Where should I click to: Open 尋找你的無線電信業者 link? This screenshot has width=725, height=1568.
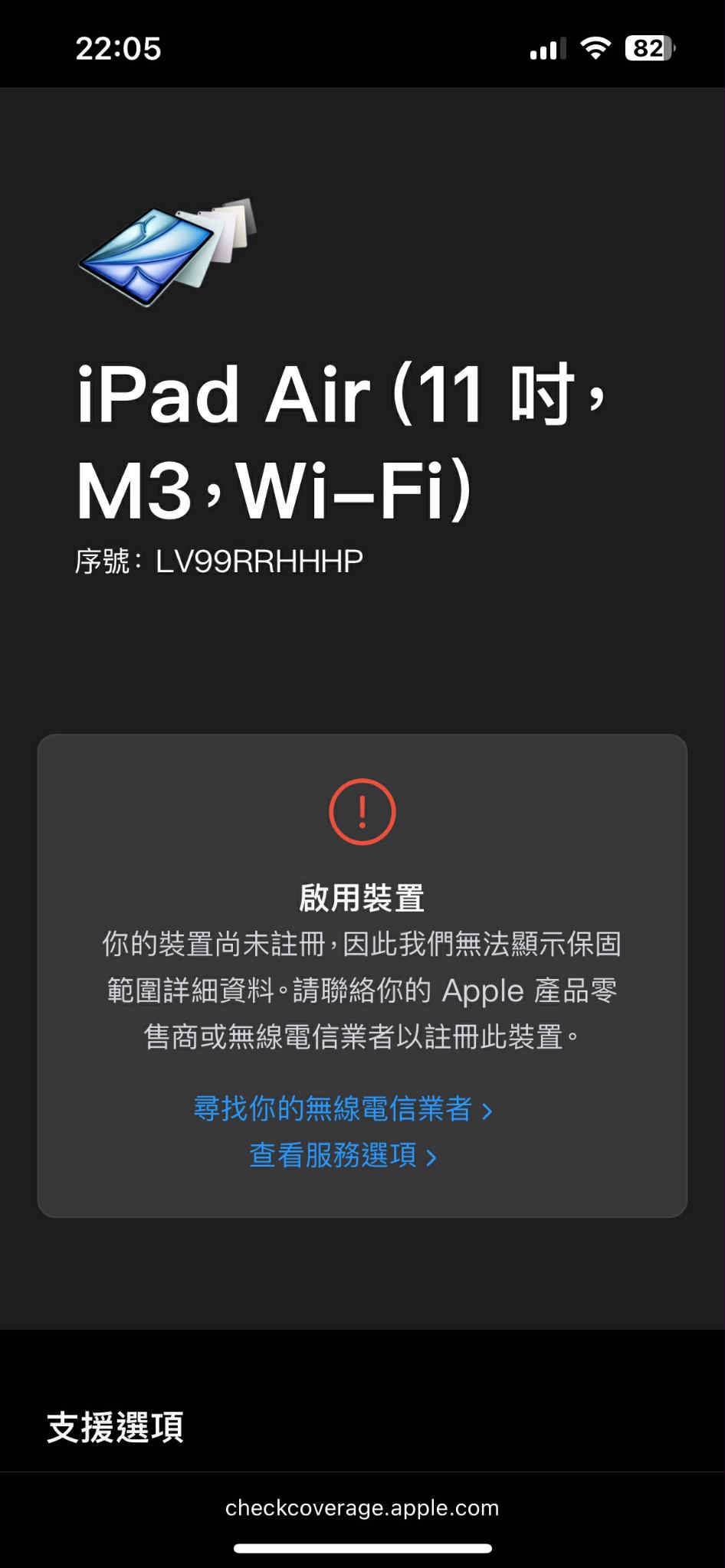tap(343, 1108)
